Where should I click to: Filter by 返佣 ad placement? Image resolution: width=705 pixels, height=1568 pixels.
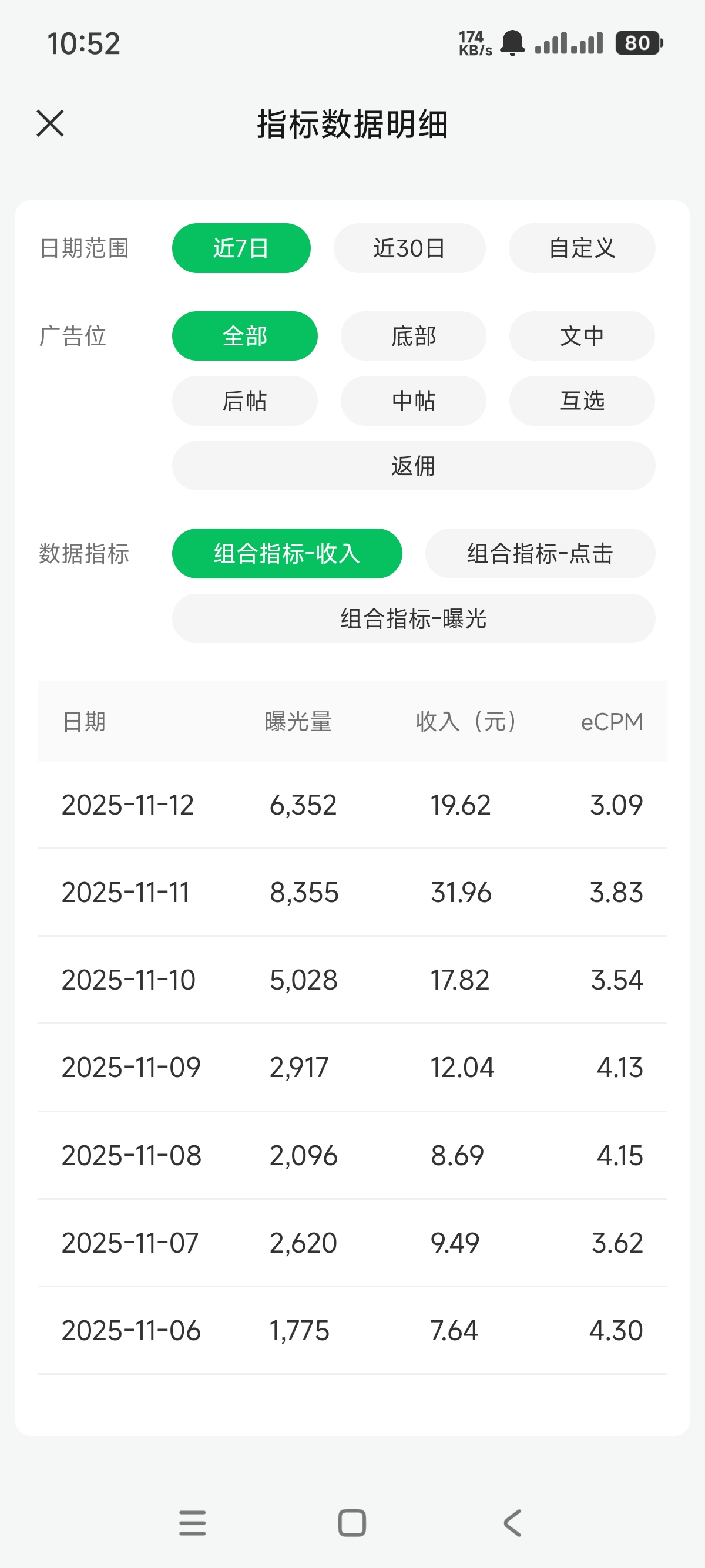click(413, 466)
